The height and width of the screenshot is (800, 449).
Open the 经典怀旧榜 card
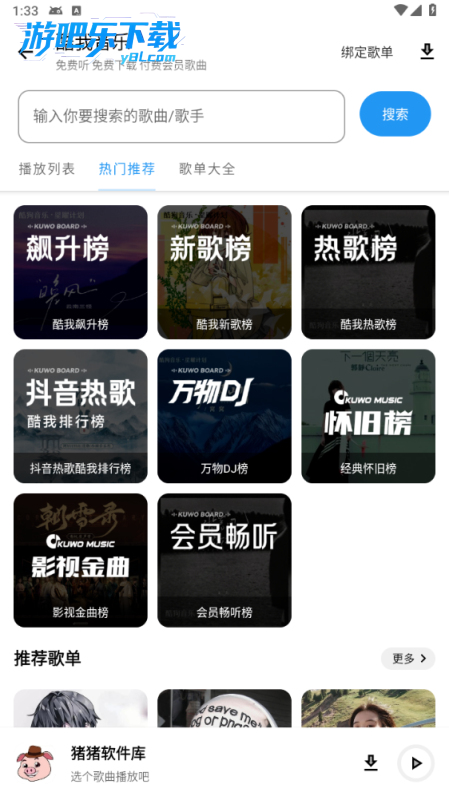368,416
